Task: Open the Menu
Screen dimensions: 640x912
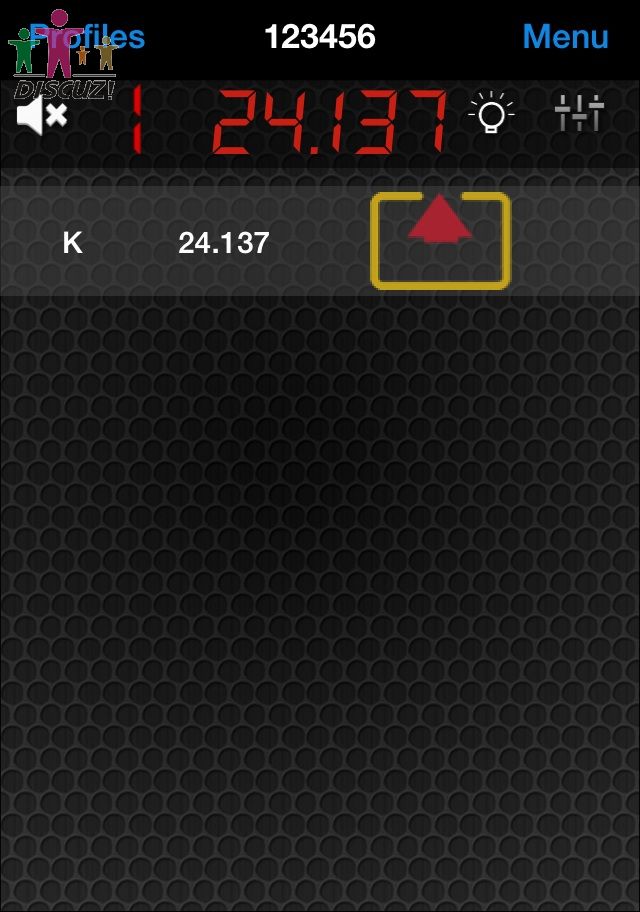Action: [565, 37]
